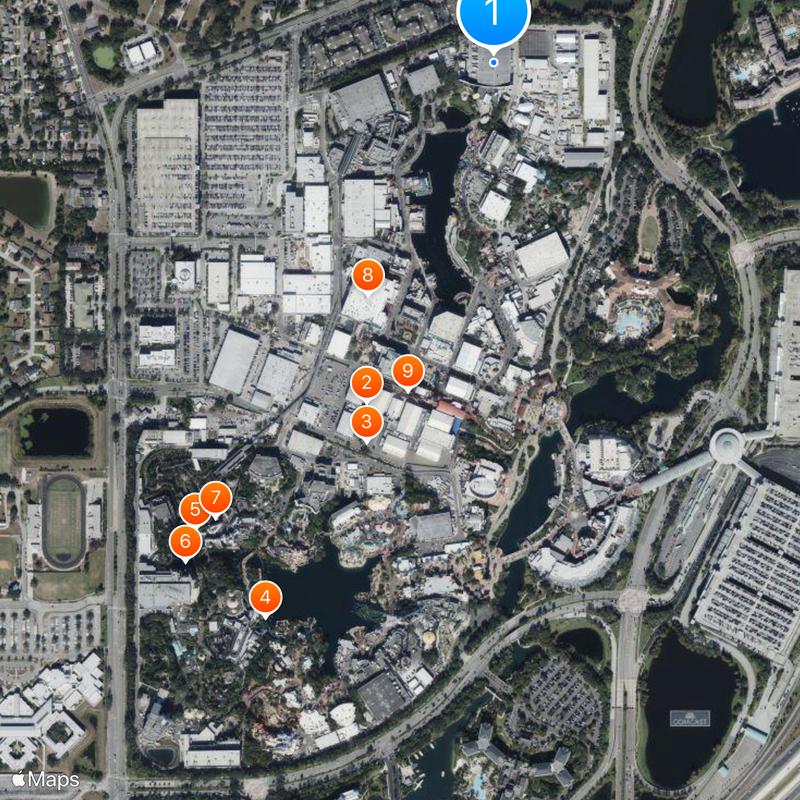Select the pin labeled 8

click(x=368, y=275)
